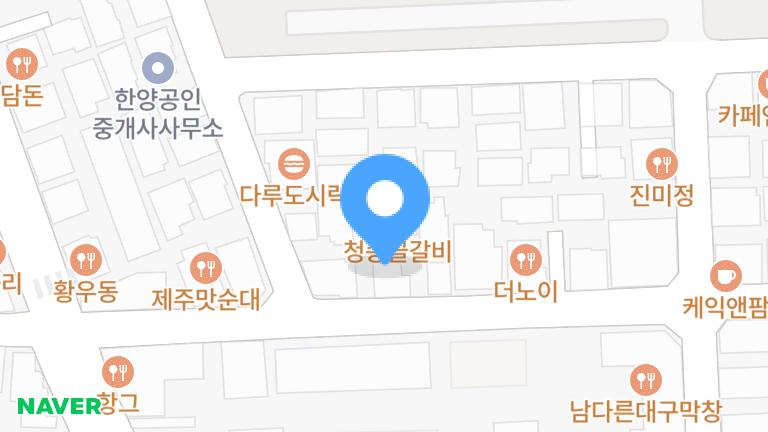This screenshot has height=432, width=768.
Task: Select the 담돈 restaurant marker
Action: point(21,66)
